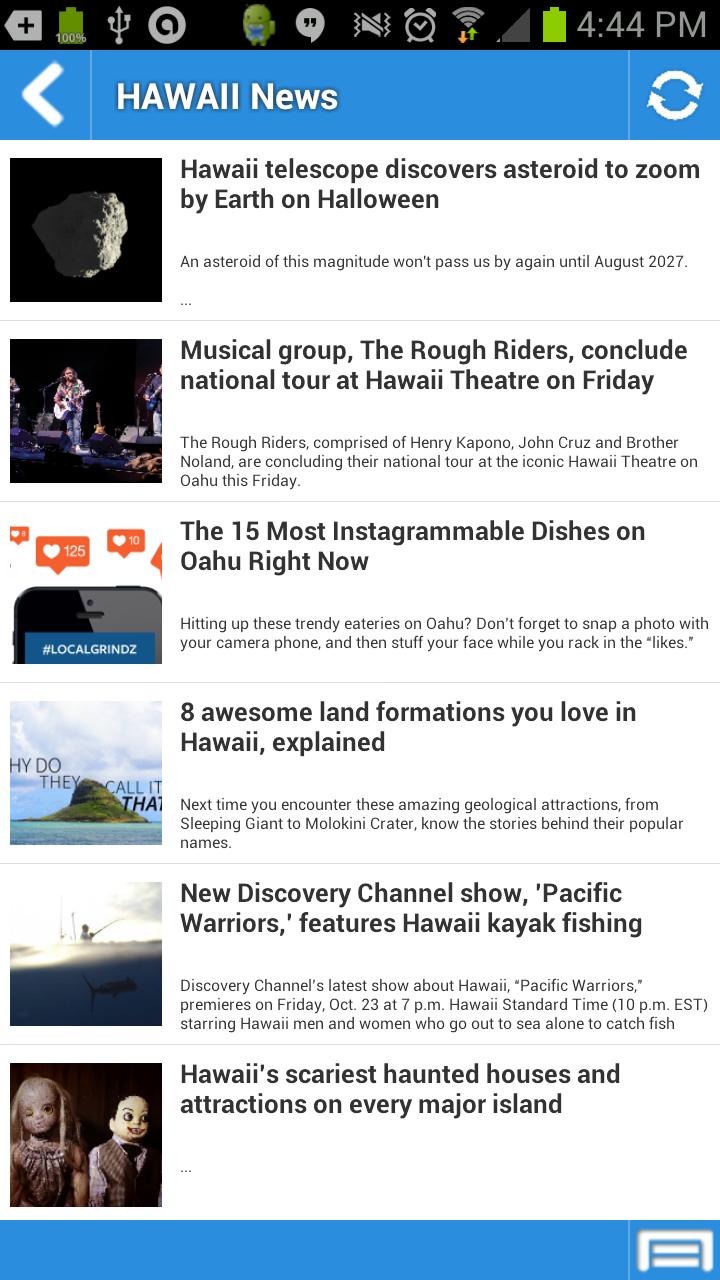720x1280 pixels.
Task: Go back using the header arrow
Action: (x=44, y=95)
